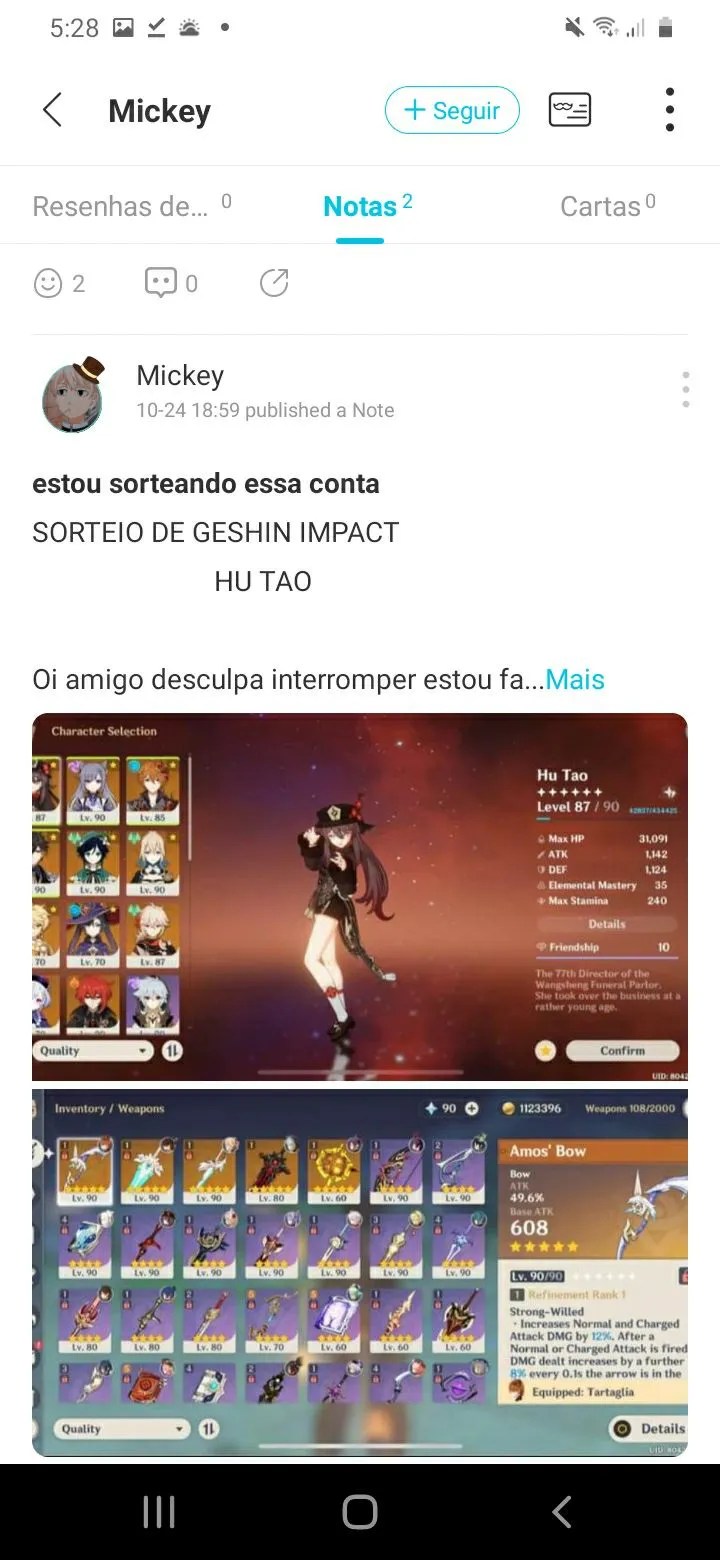Open recent apps from the navigation bar

click(159, 1512)
